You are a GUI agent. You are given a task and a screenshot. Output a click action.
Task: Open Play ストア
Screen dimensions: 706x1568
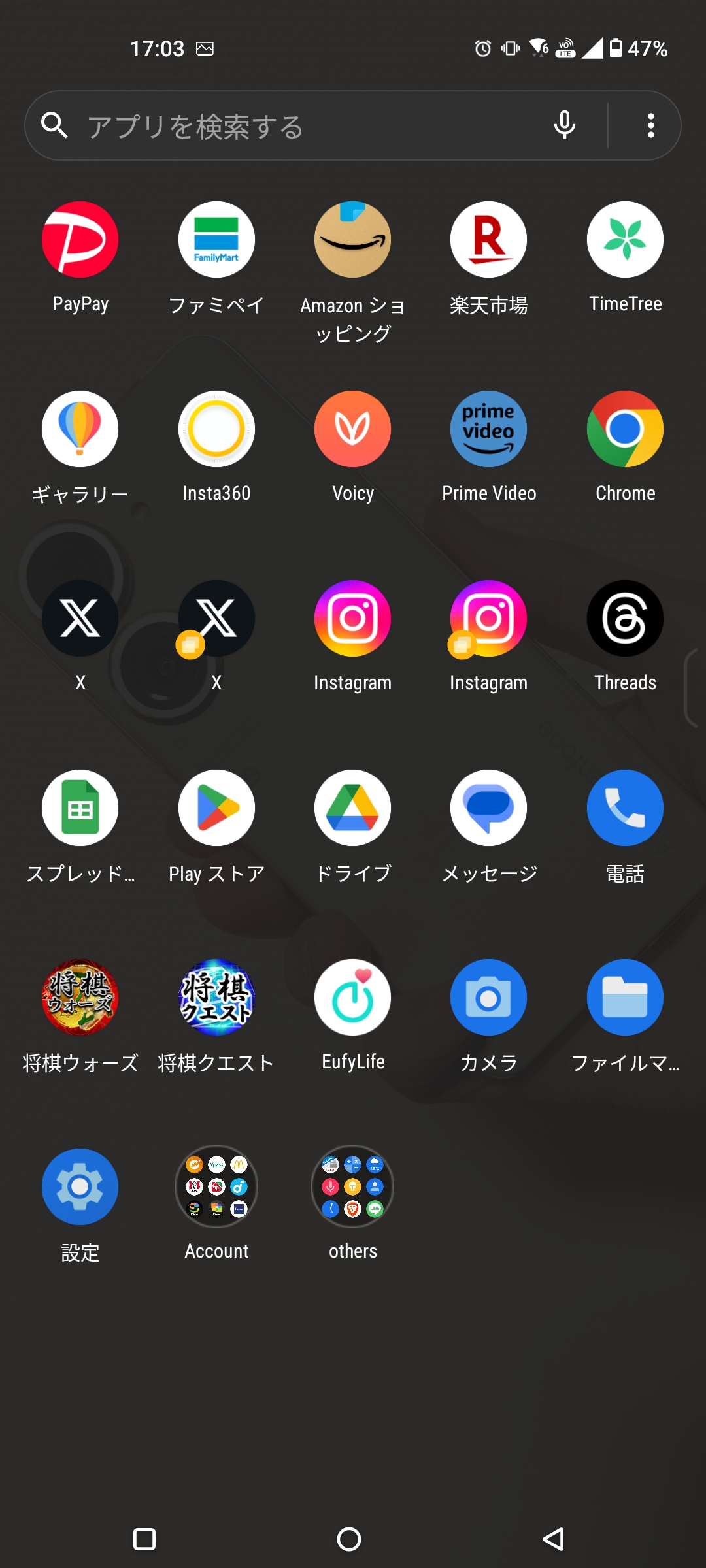coord(216,808)
